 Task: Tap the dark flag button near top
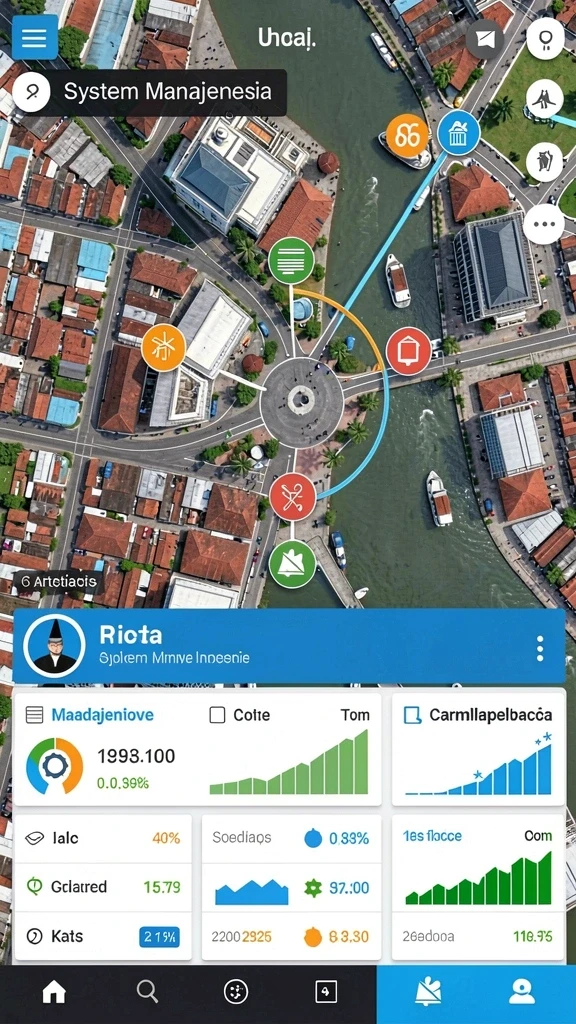tap(485, 39)
